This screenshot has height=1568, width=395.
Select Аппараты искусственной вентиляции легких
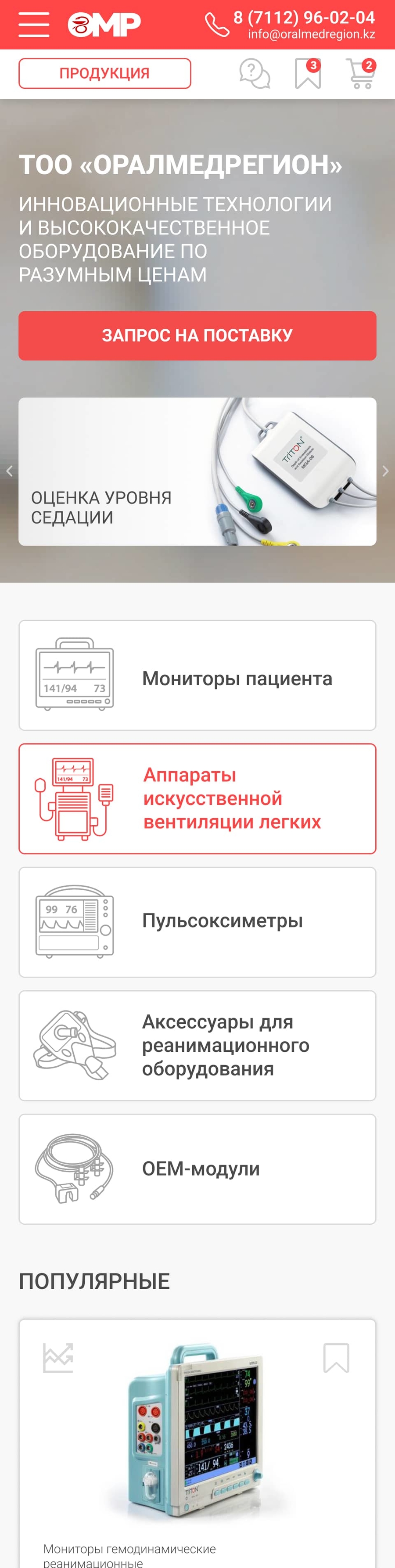tap(197, 798)
